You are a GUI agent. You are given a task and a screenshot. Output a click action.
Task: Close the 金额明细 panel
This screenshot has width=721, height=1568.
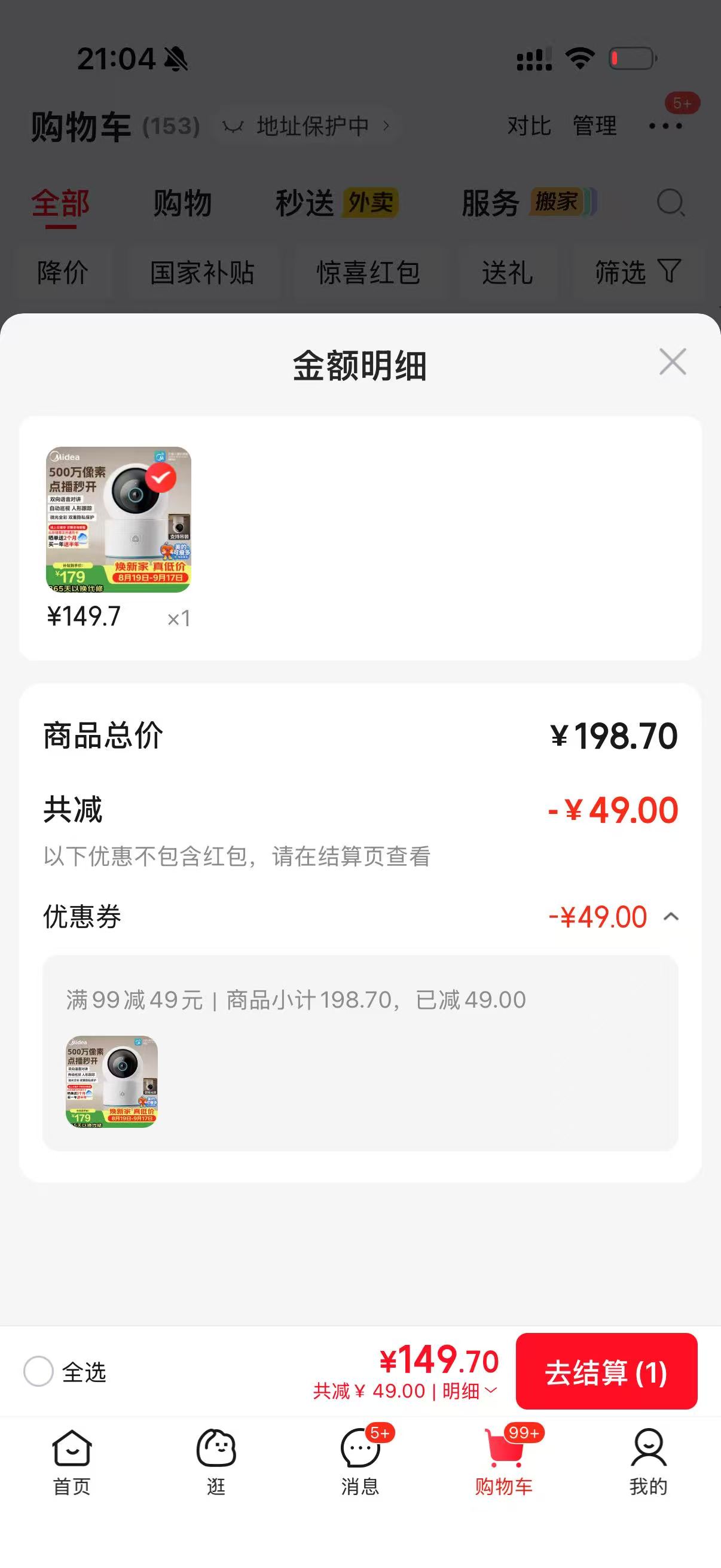[673, 362]
